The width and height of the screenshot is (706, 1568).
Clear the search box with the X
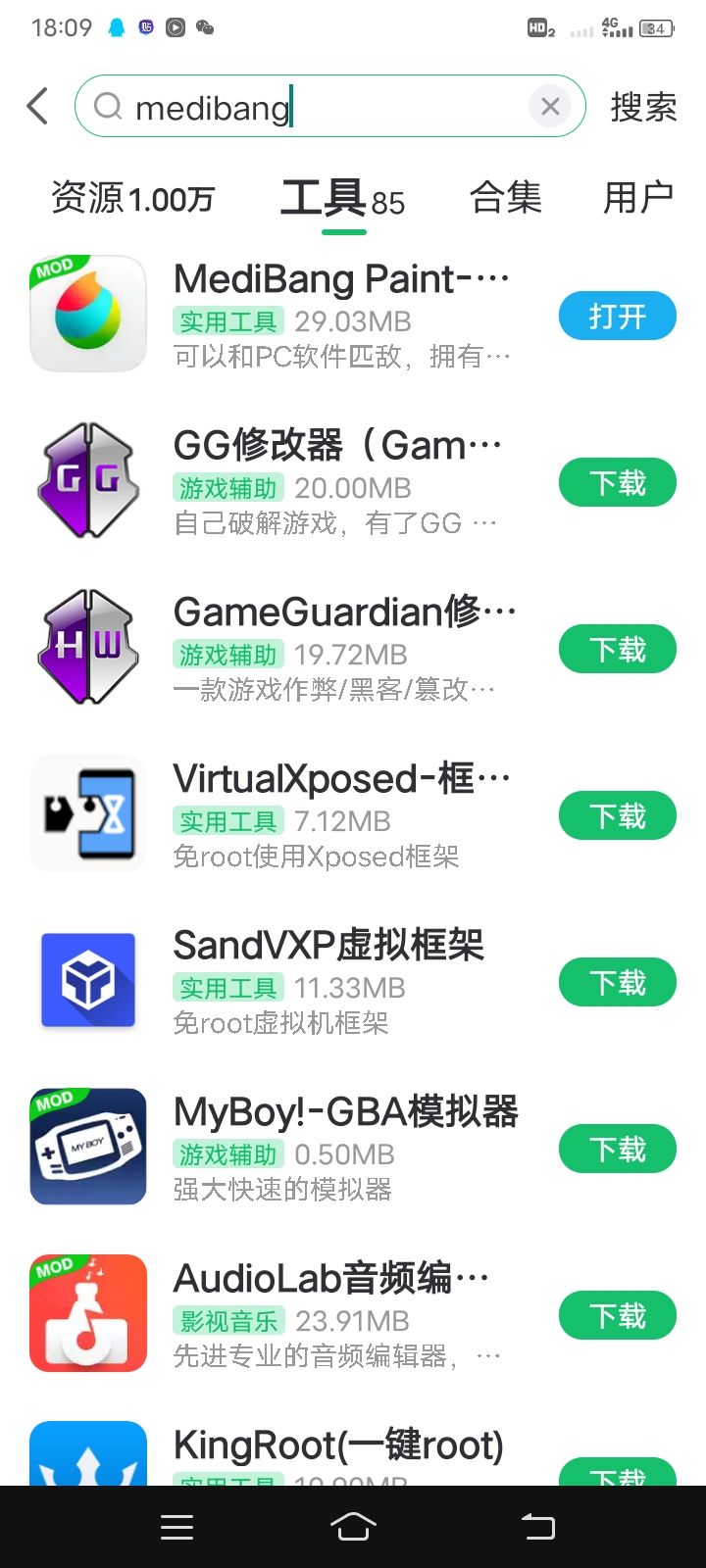(x=550, y=106)
